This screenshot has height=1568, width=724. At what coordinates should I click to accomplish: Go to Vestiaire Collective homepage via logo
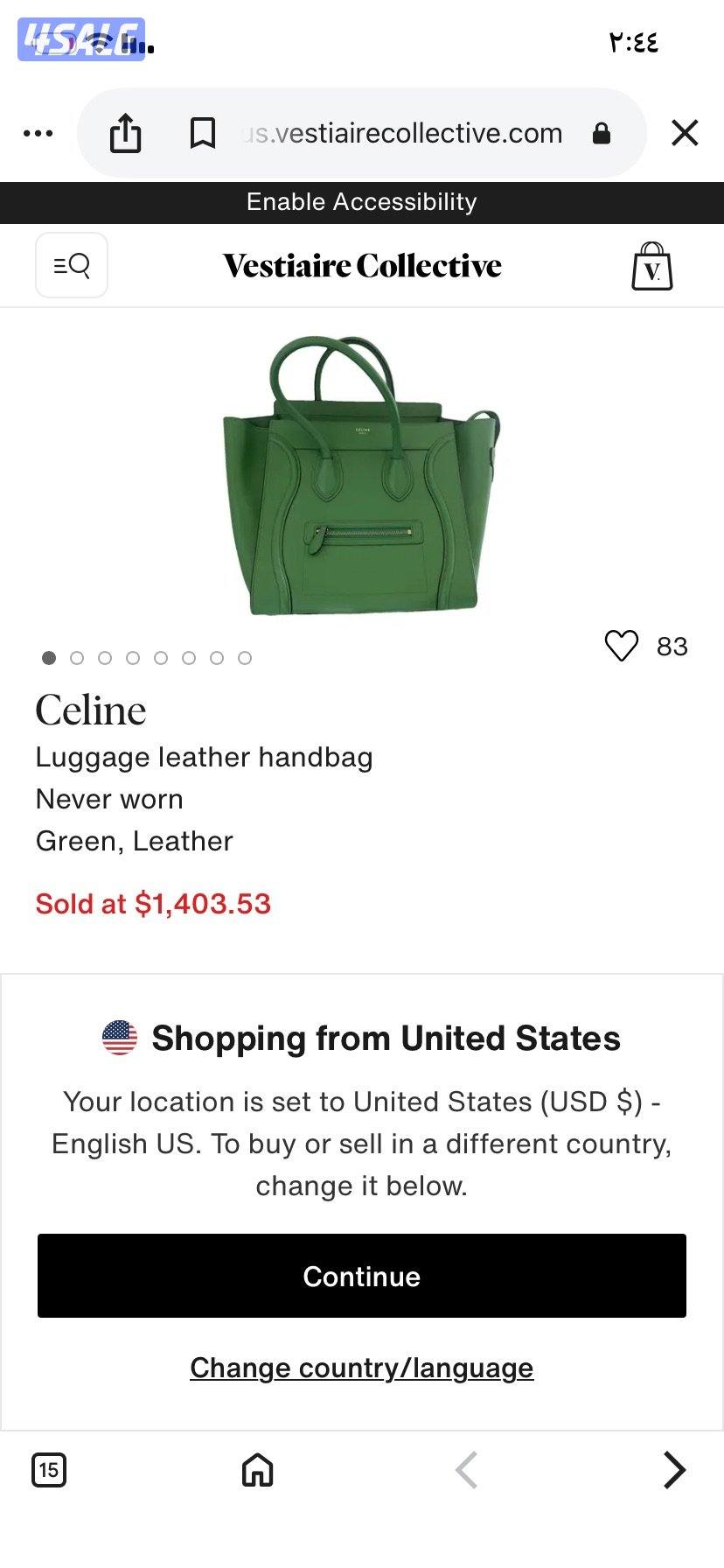point(362,266)
